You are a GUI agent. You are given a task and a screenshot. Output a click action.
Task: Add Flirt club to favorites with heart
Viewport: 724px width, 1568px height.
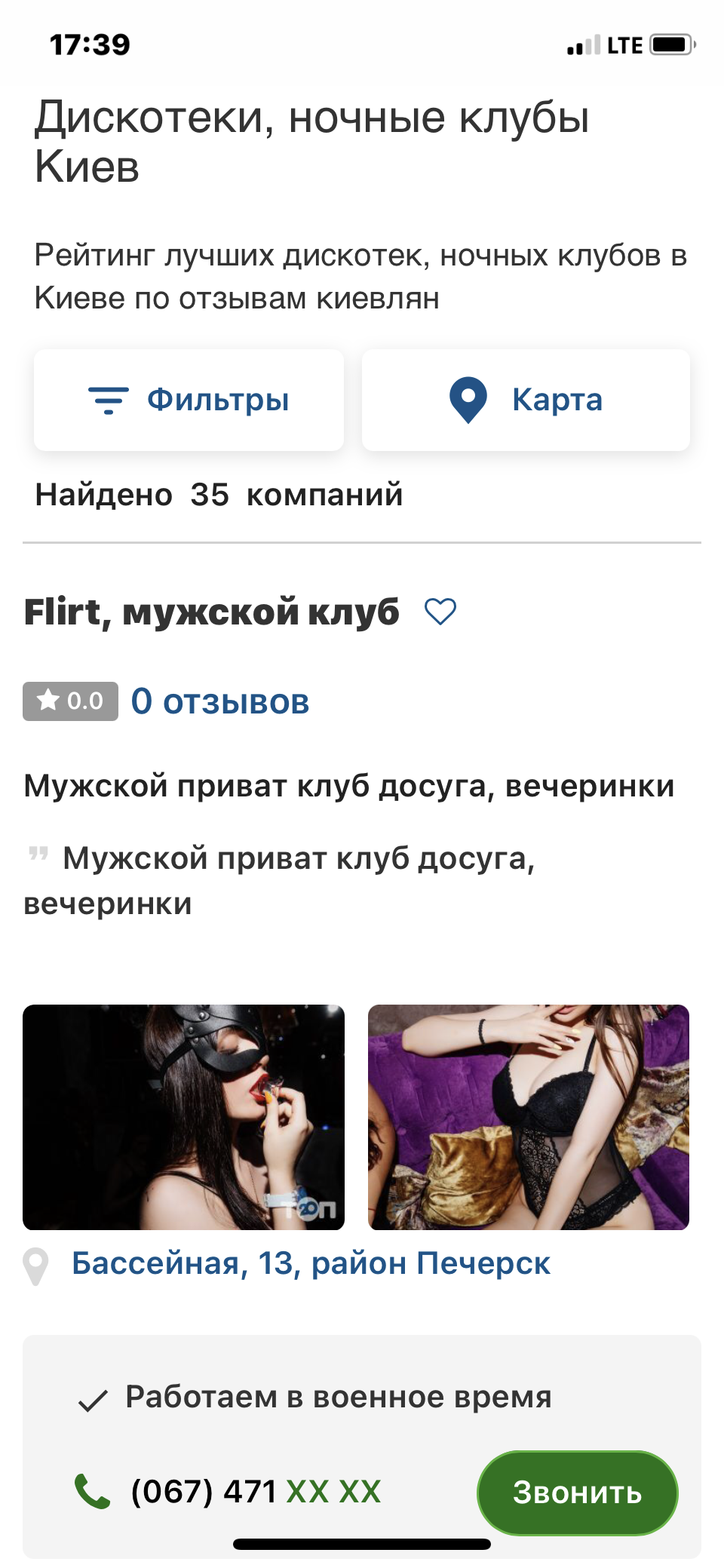pyautogui.click(x=440, y=612)
